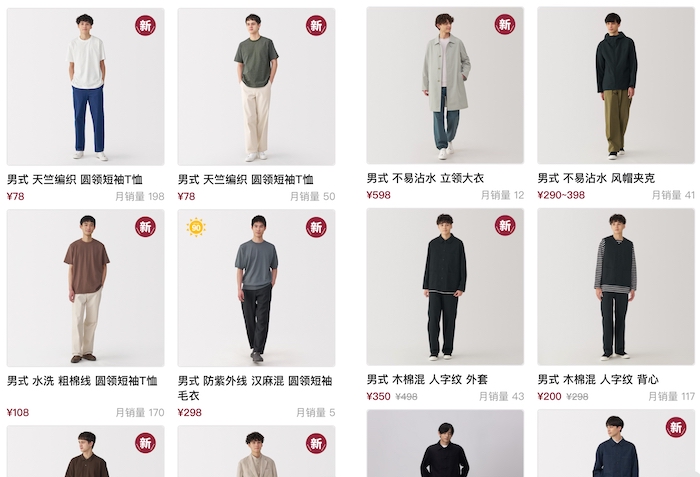Select the 不易沾水 立领大衣 card
Viewport: 700px width, 477px height.
coord(445,86)
